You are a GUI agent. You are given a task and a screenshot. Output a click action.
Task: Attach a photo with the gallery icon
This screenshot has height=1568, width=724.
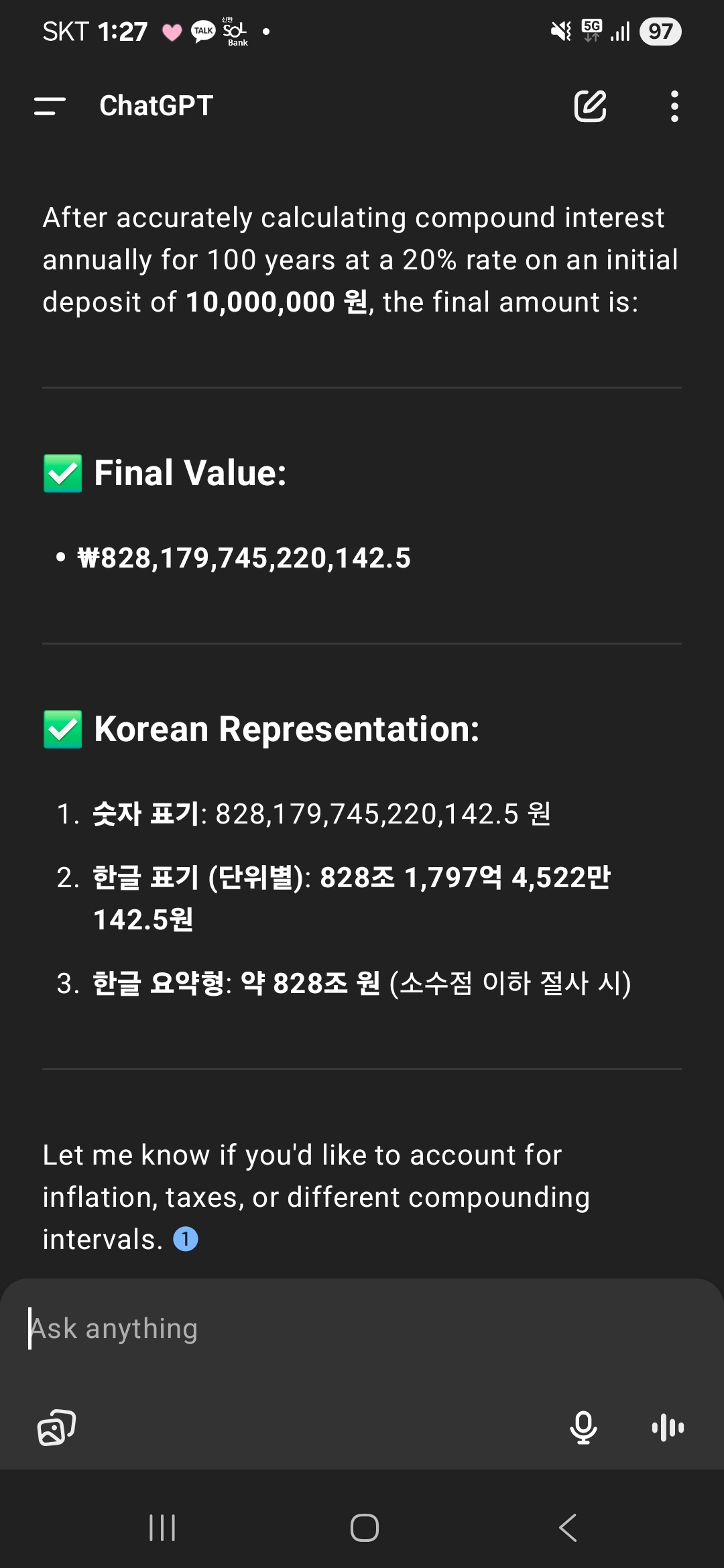56,1427
